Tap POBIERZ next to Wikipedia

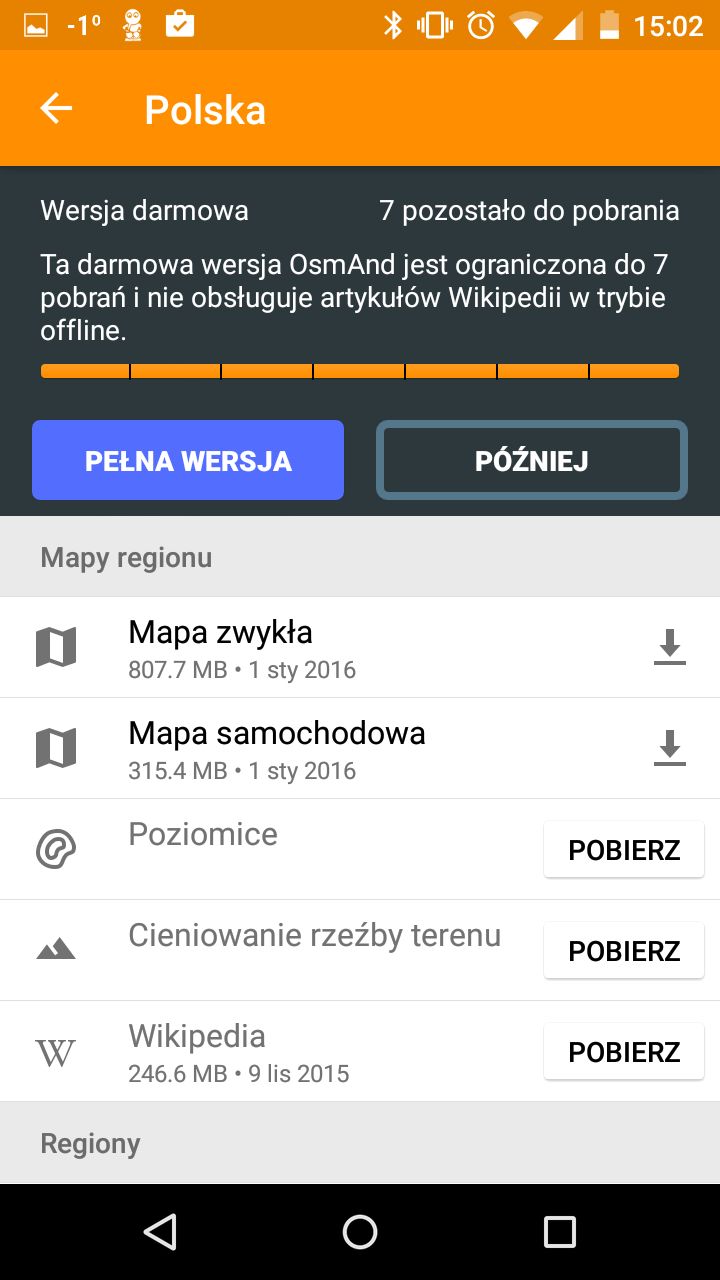pos(624,1052)
